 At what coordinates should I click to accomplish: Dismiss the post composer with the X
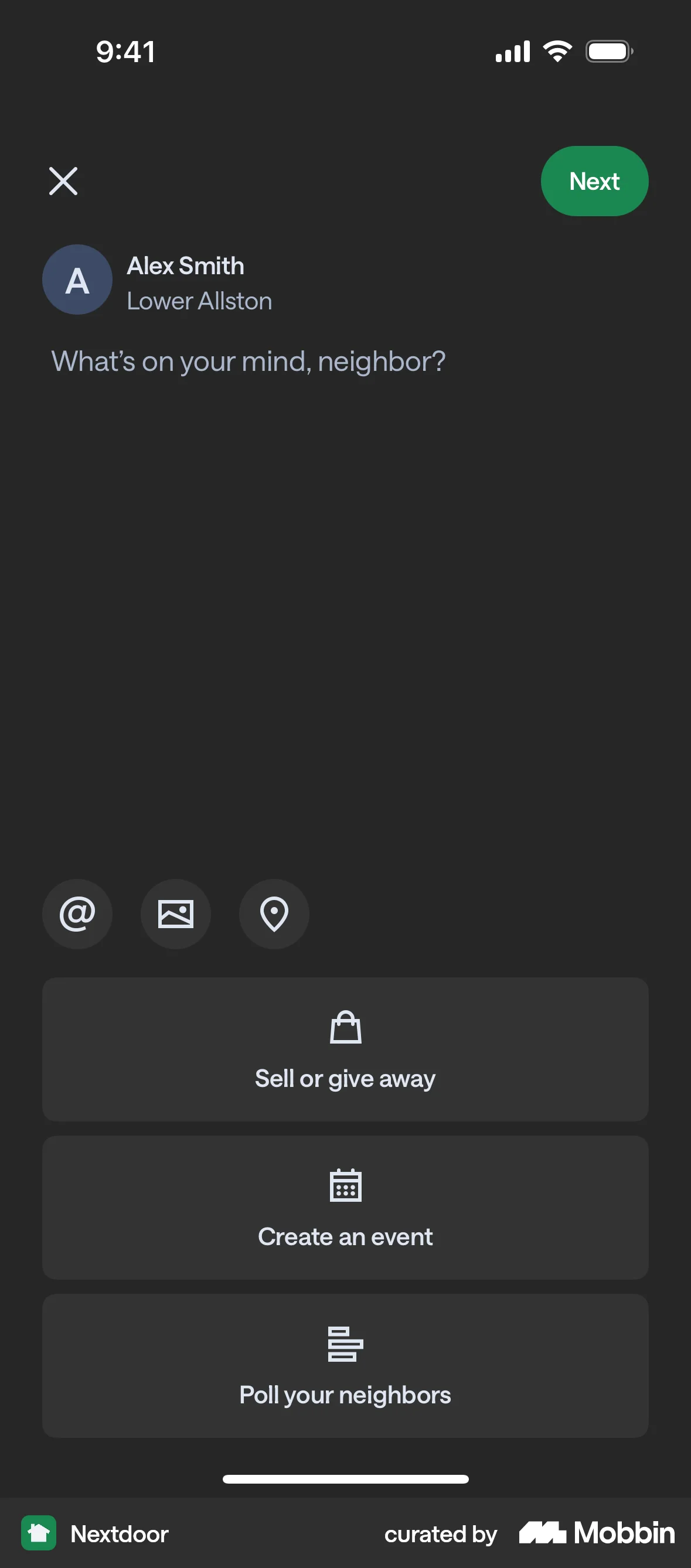pos(63,181)
